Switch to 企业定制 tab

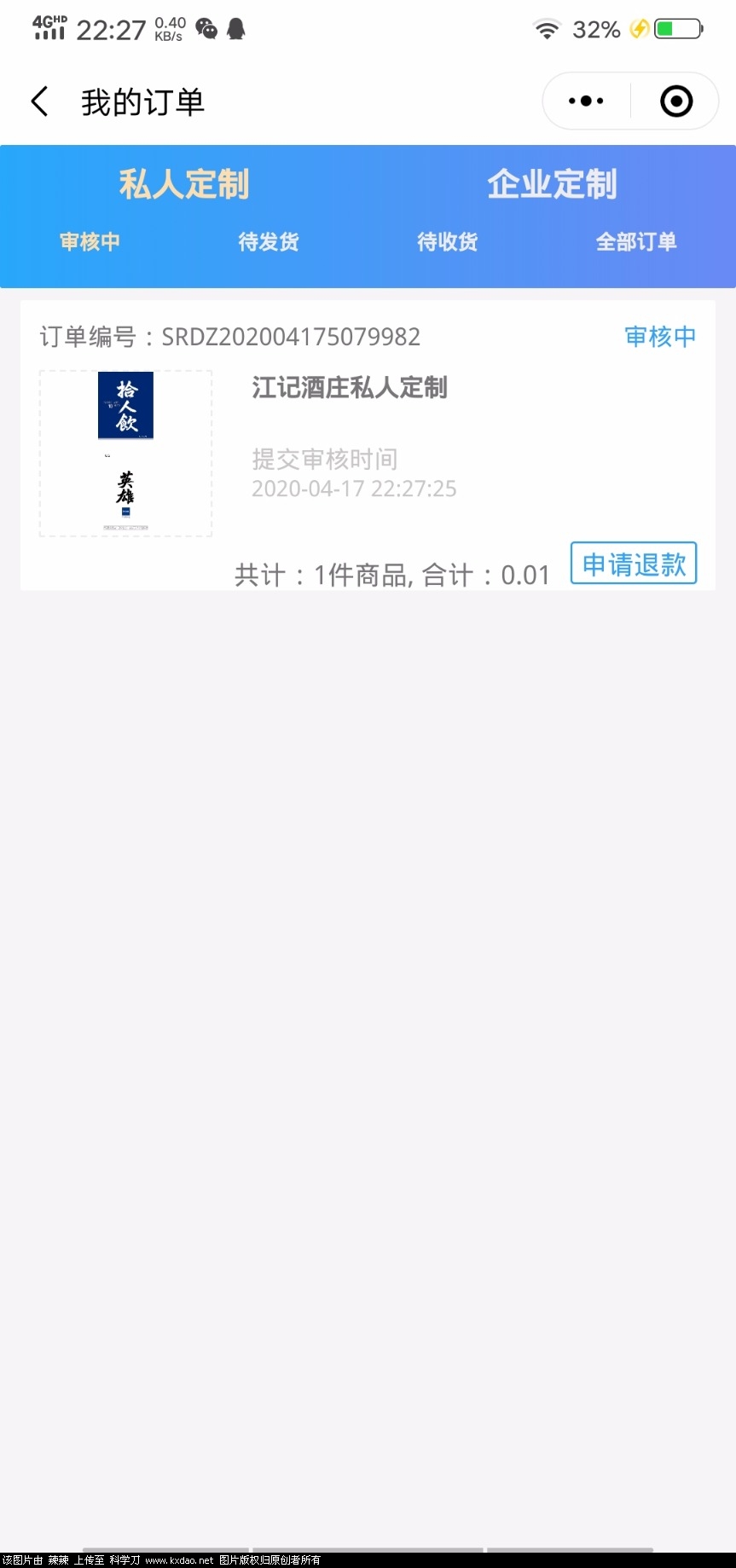tap(552, 184)
